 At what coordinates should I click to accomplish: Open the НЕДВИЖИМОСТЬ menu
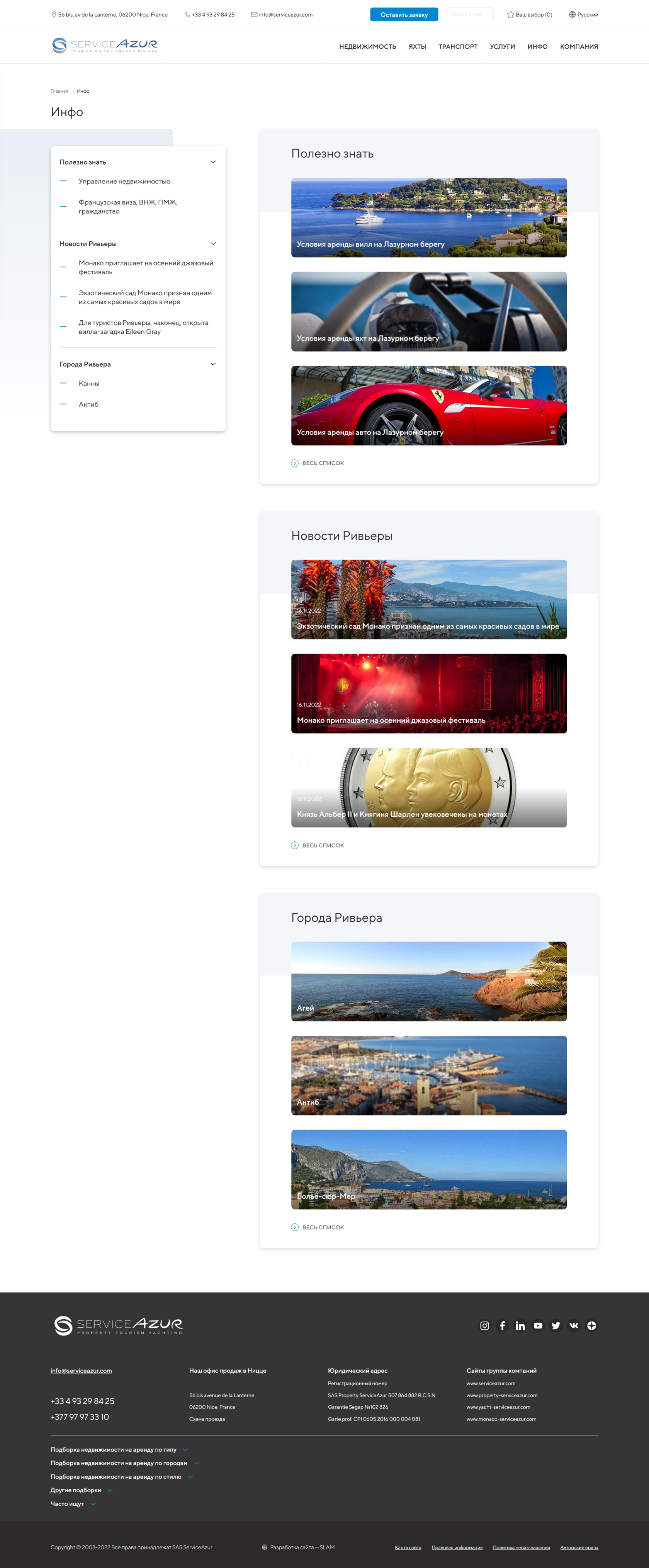coord(367,47)
